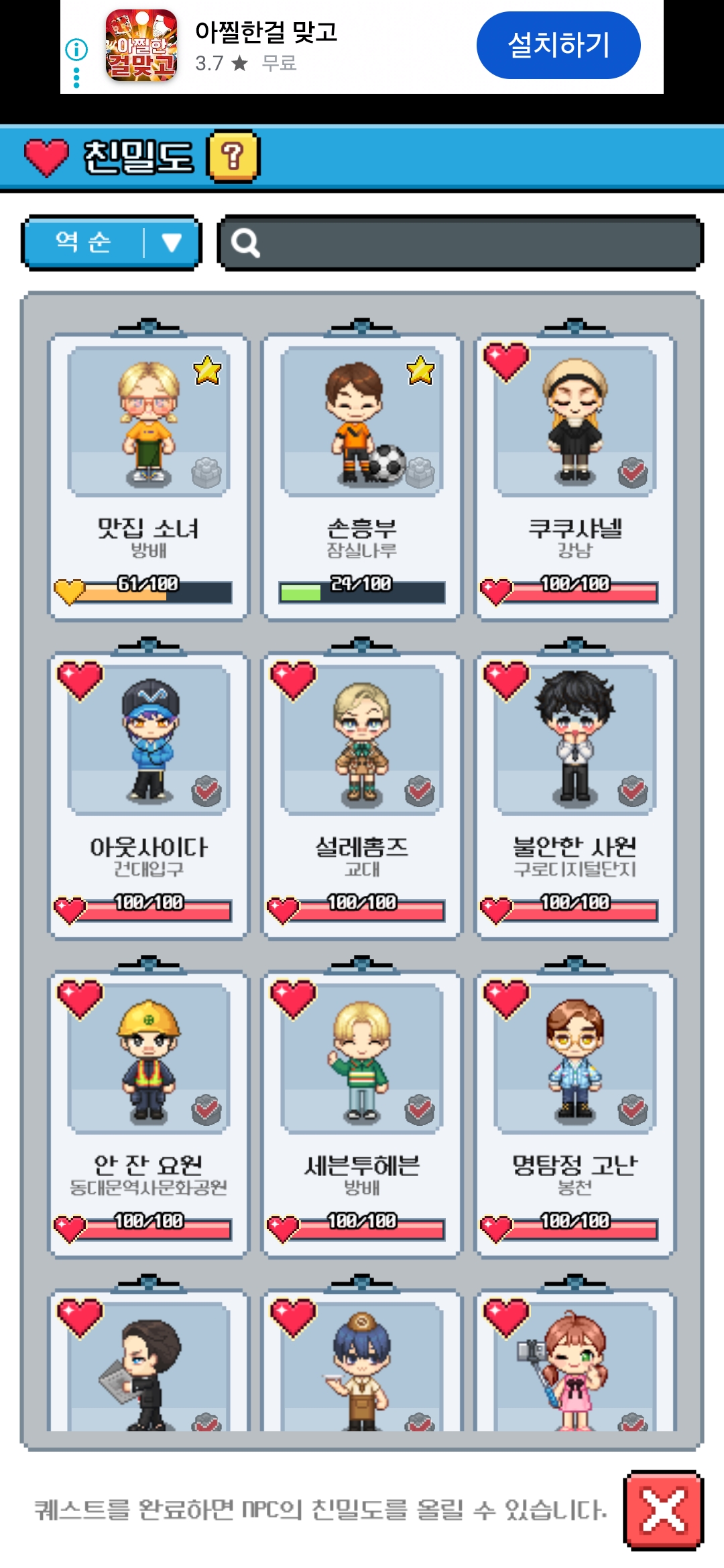Open the ad info icon
This screenshot has height=1568, width=724.
point(76,49)
